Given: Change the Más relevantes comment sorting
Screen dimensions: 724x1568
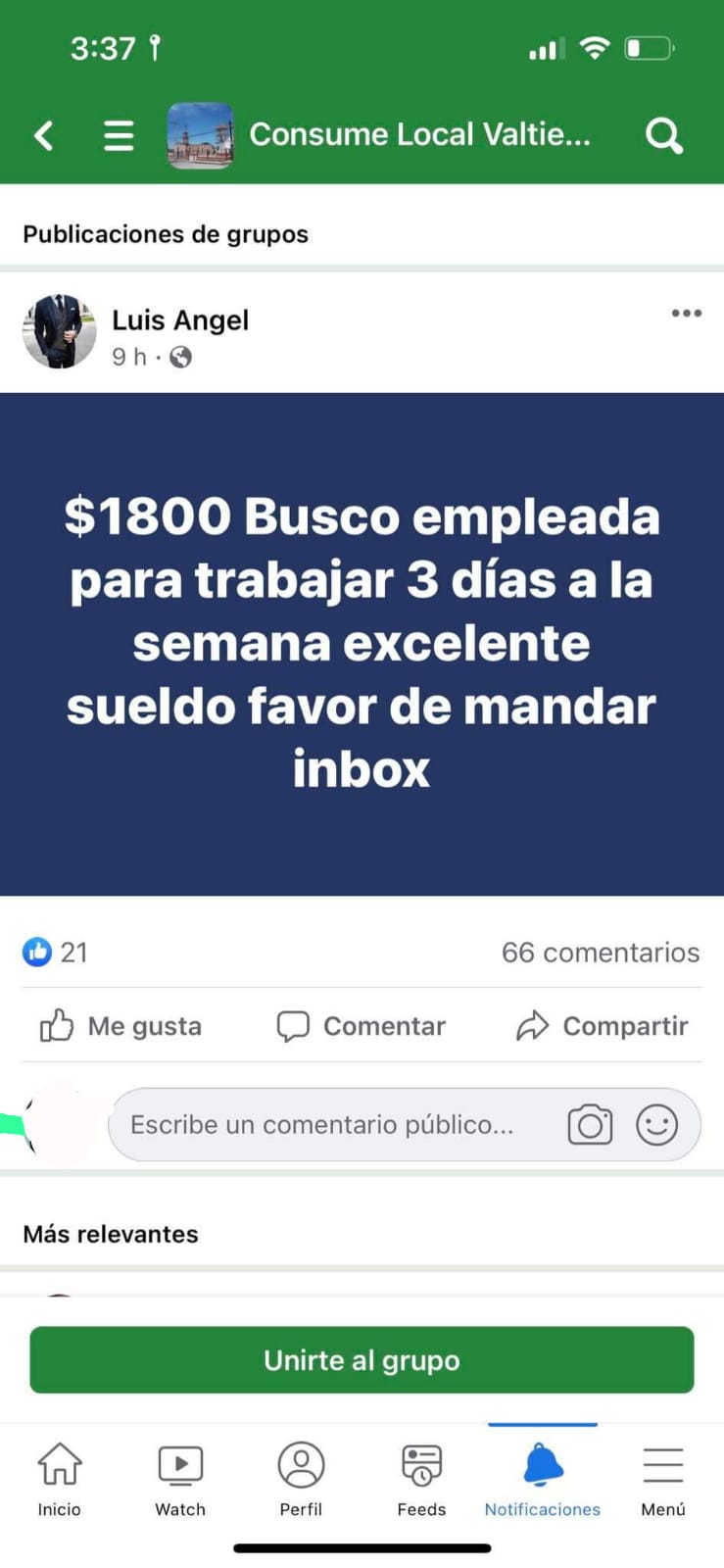Looking at the screenshot, I should pos(111,1234).
